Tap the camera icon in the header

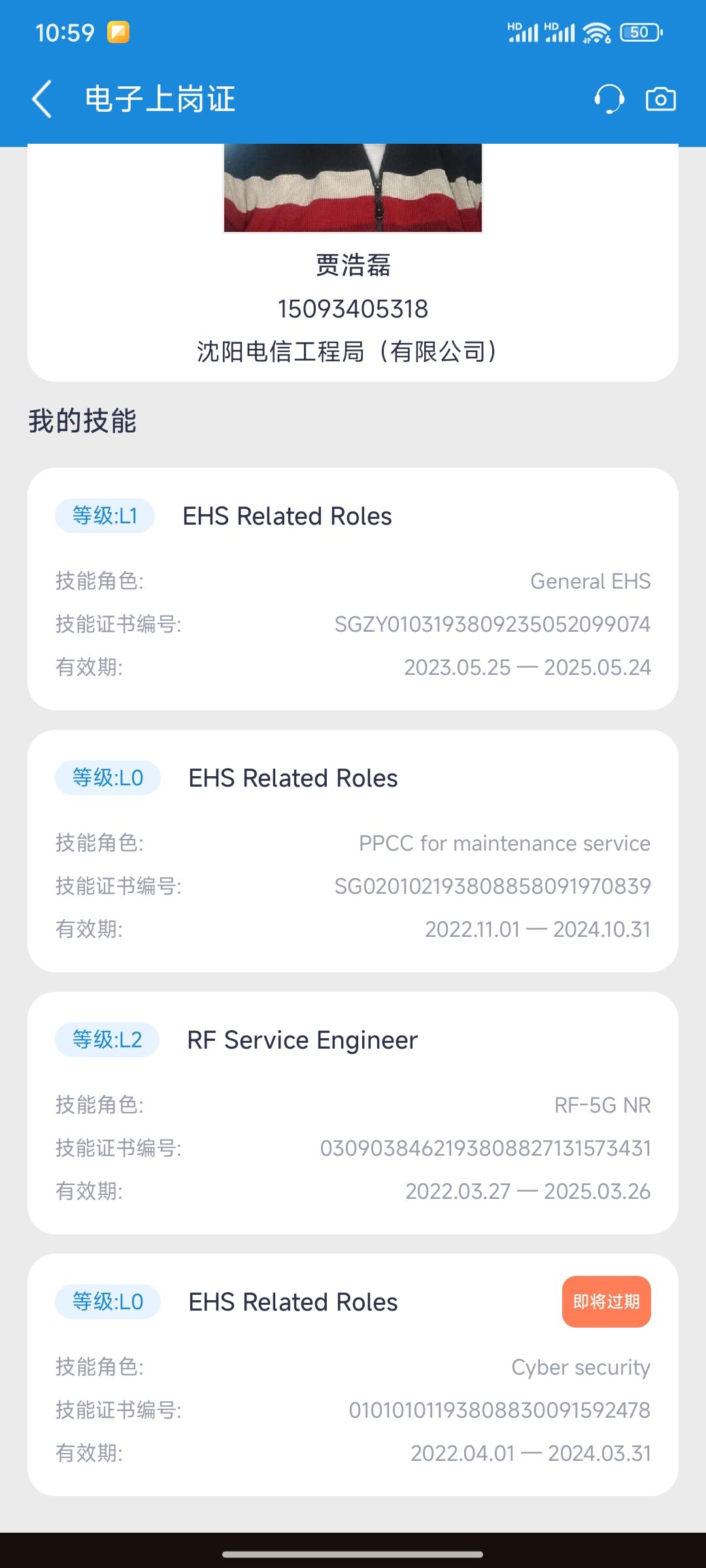660,99
